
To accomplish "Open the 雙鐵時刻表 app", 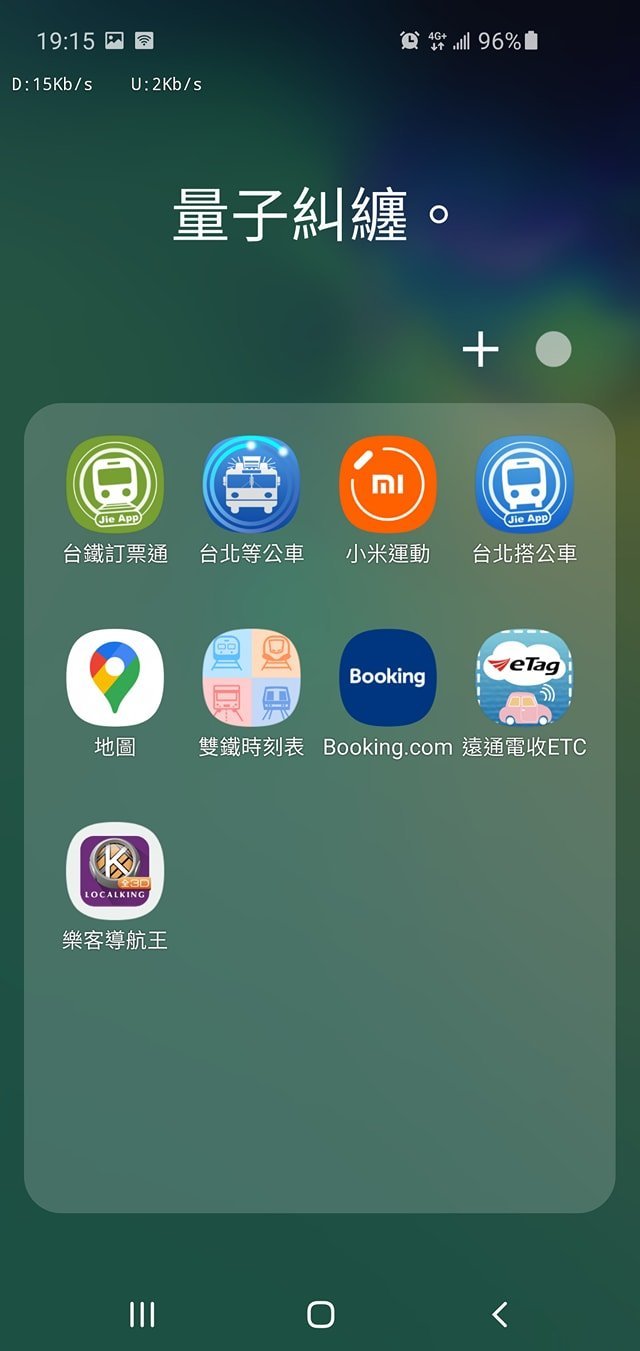I will 252,678.
